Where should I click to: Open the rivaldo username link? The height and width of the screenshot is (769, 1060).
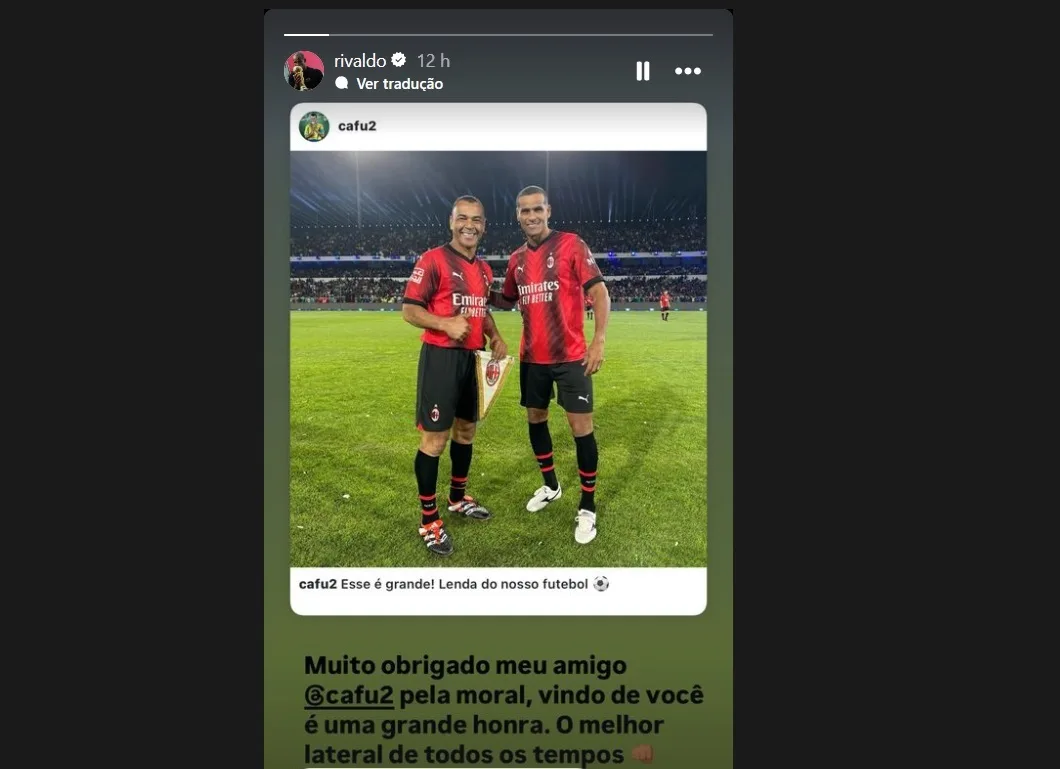[360, 61]
